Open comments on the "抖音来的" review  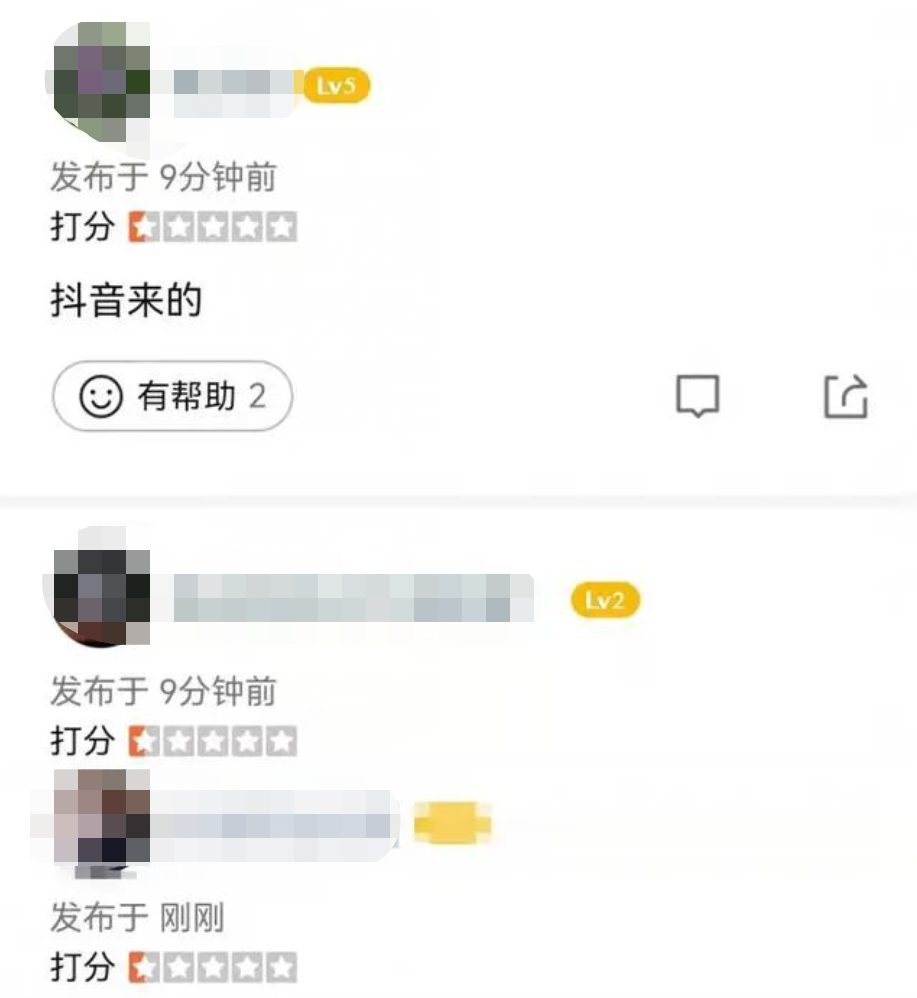point(697,397)
